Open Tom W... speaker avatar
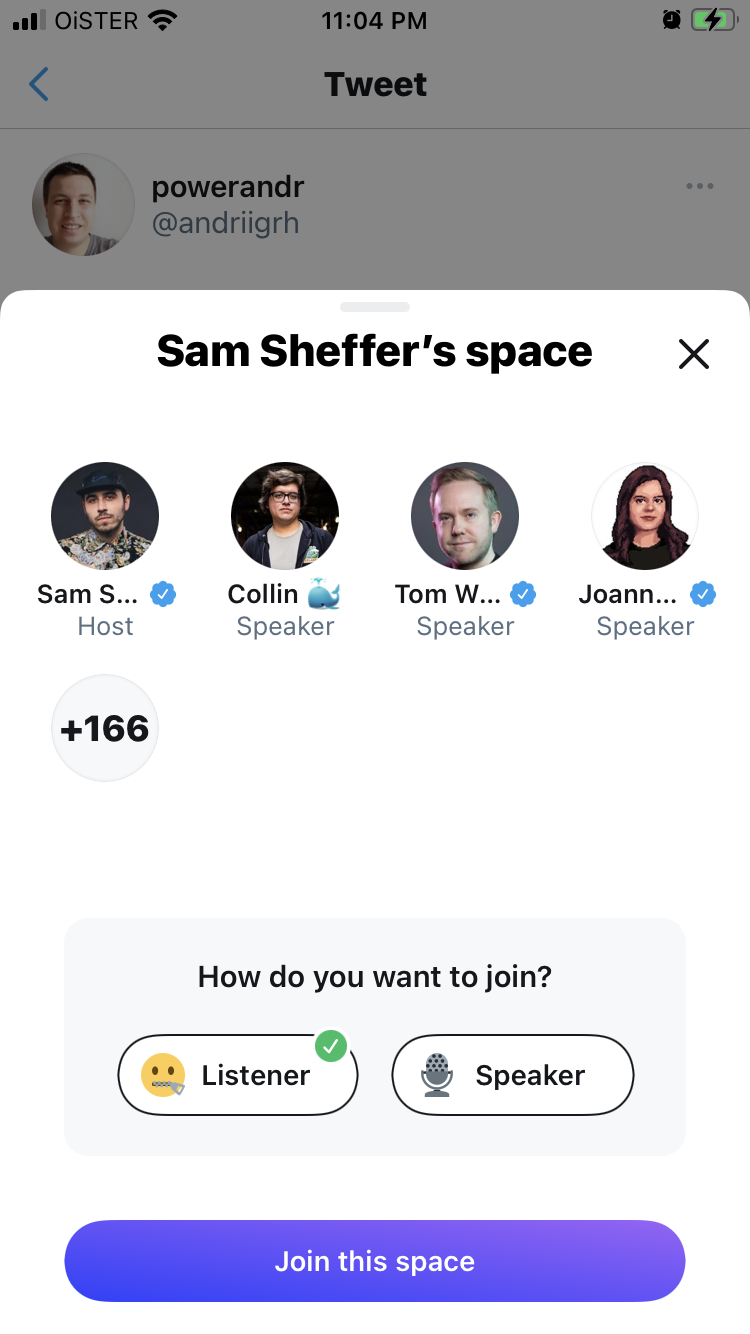This screenshot has width=750, height=1334. pyautogui.click(x=465, y=516)
